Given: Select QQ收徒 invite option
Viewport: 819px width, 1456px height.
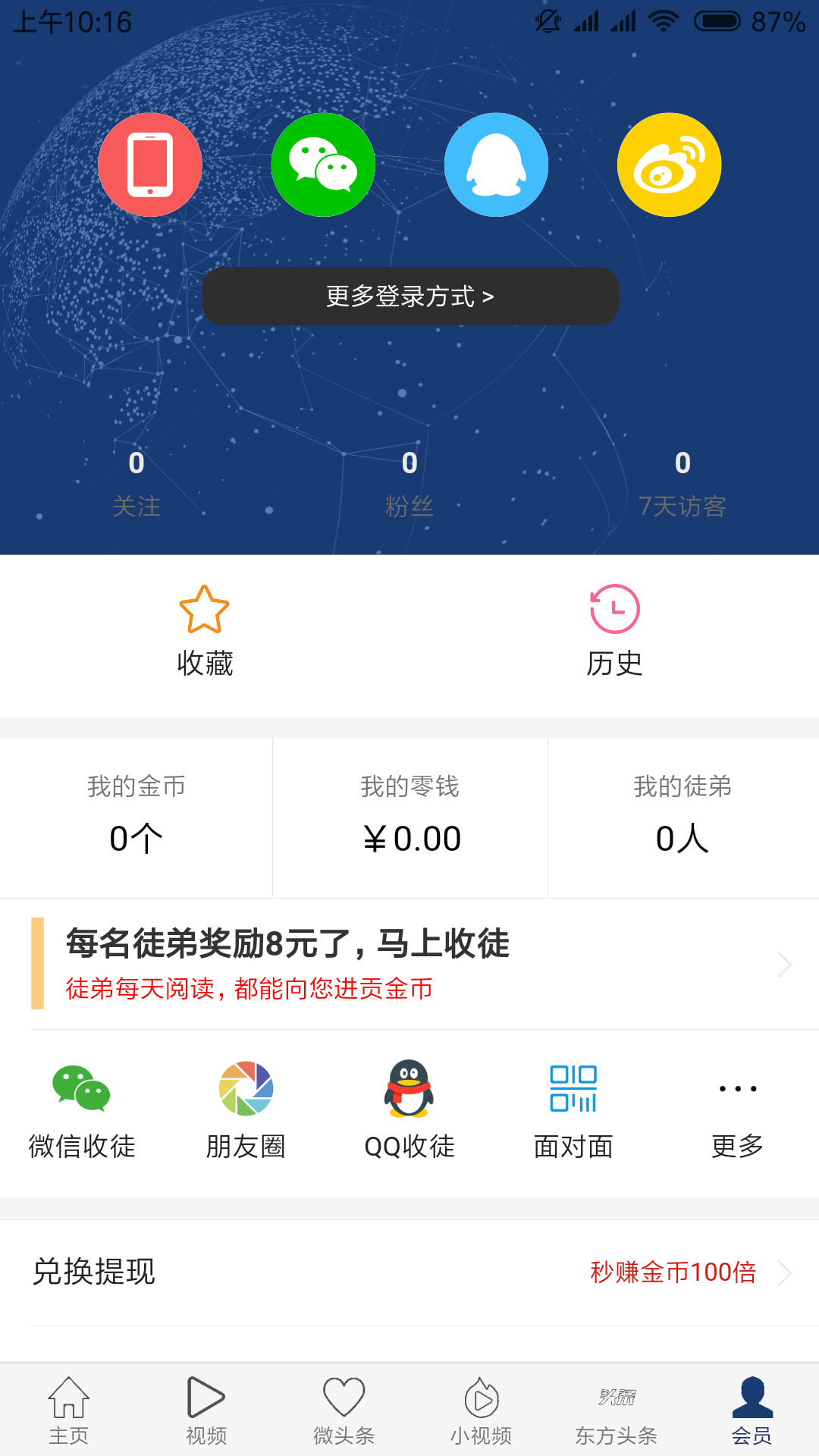Looking at the screenshot, I should click(x=409, y=1107).
